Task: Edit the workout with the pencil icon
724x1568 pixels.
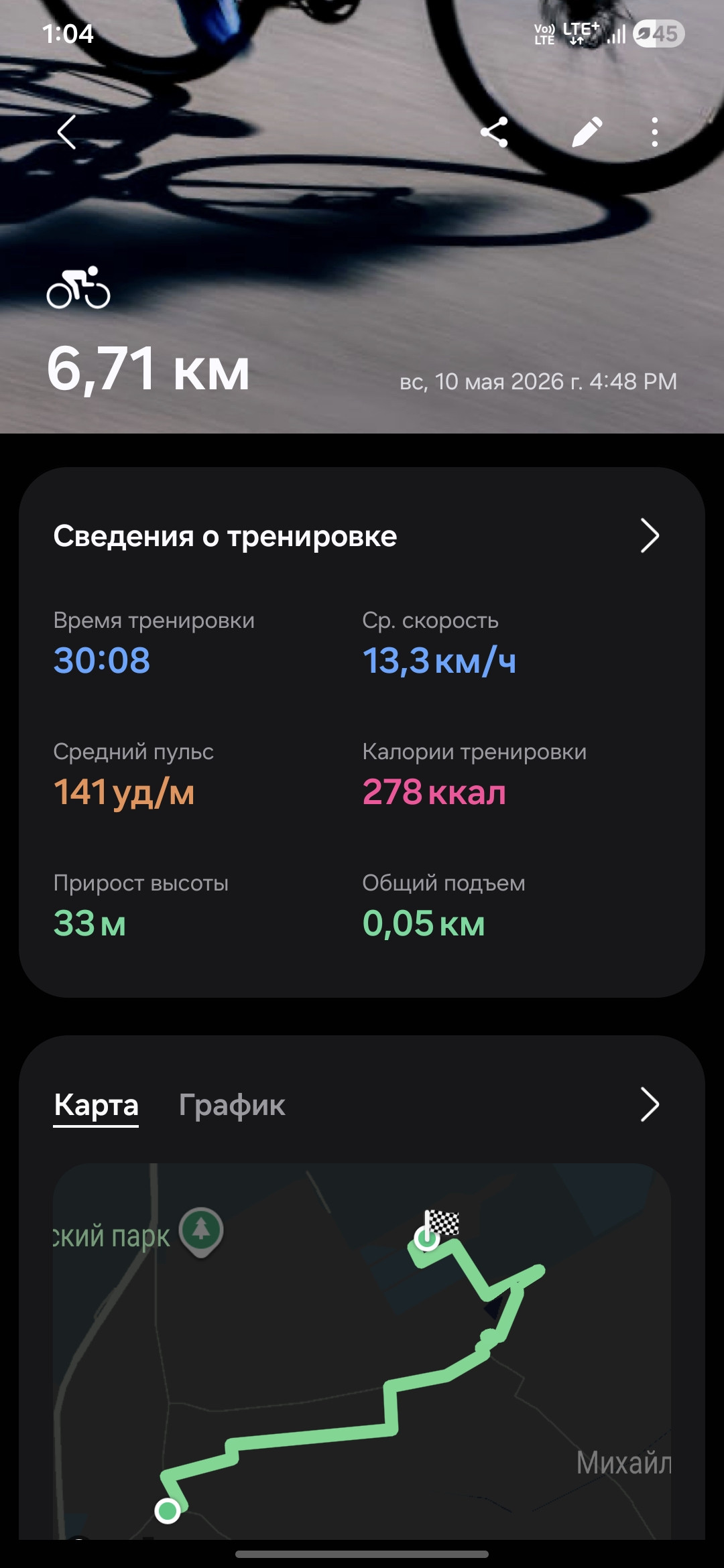Action: click(587, 132)
